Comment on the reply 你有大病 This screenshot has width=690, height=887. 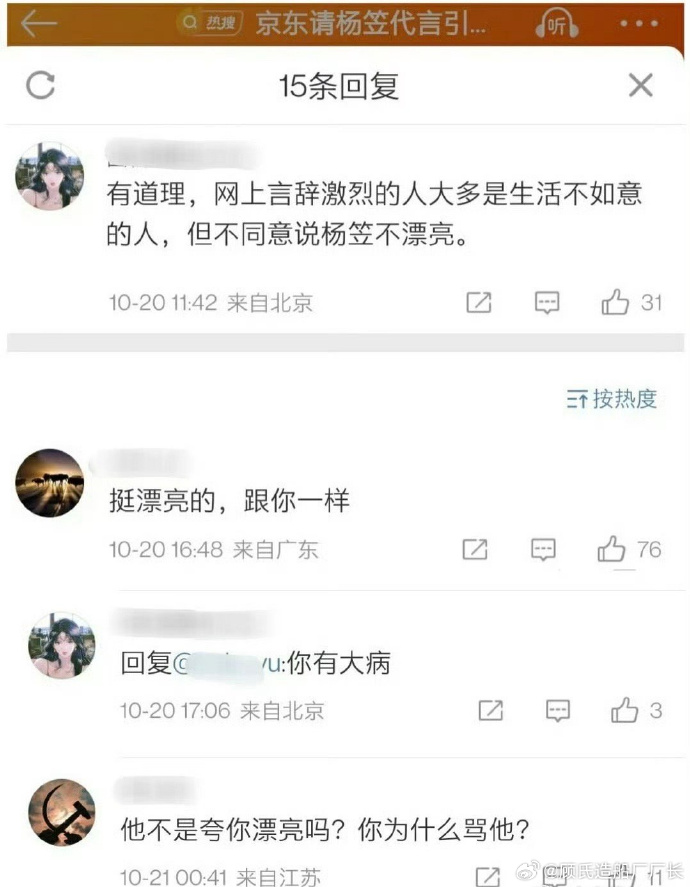pos(557,711)
